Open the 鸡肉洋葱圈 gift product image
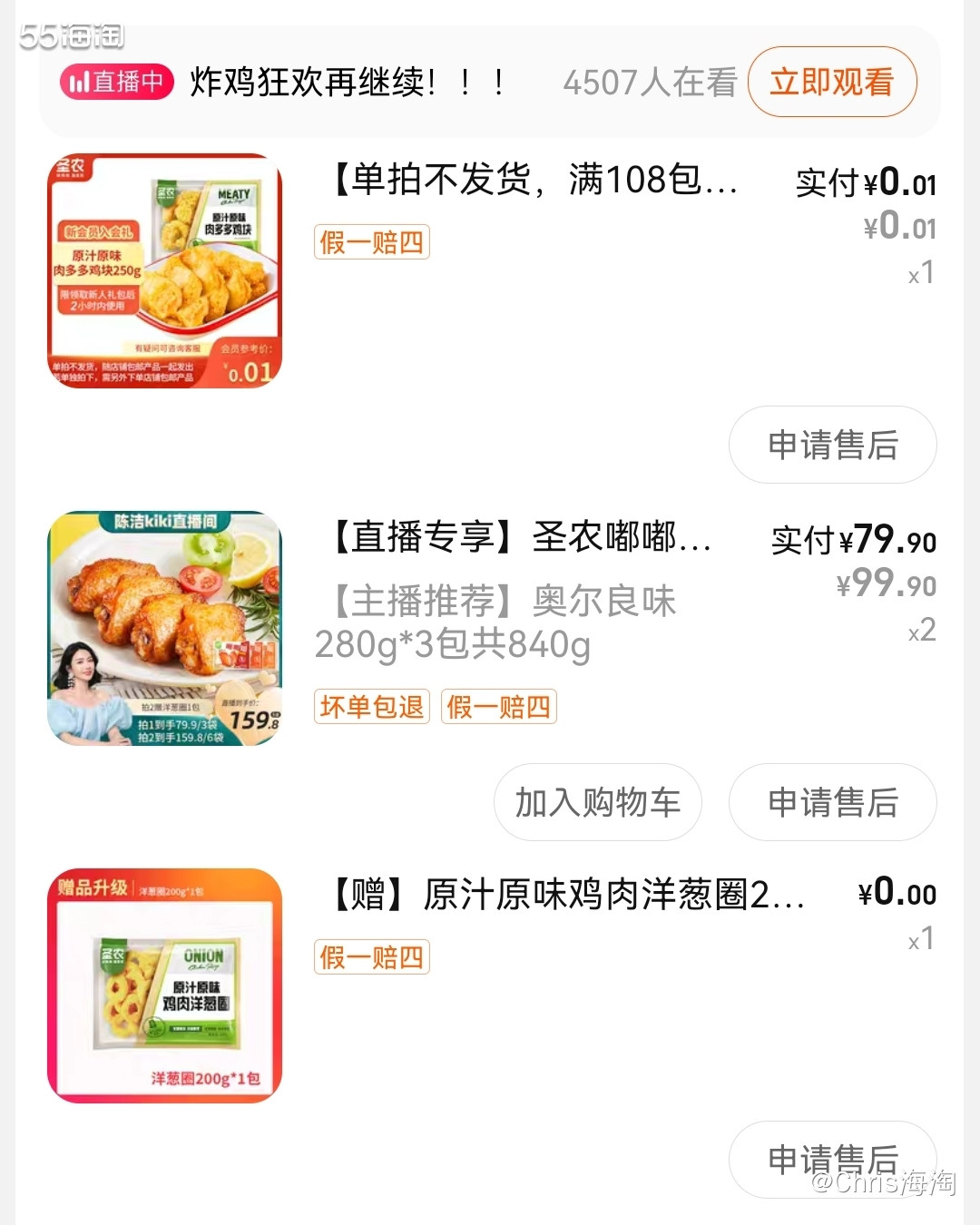 [x=164, y=985]
